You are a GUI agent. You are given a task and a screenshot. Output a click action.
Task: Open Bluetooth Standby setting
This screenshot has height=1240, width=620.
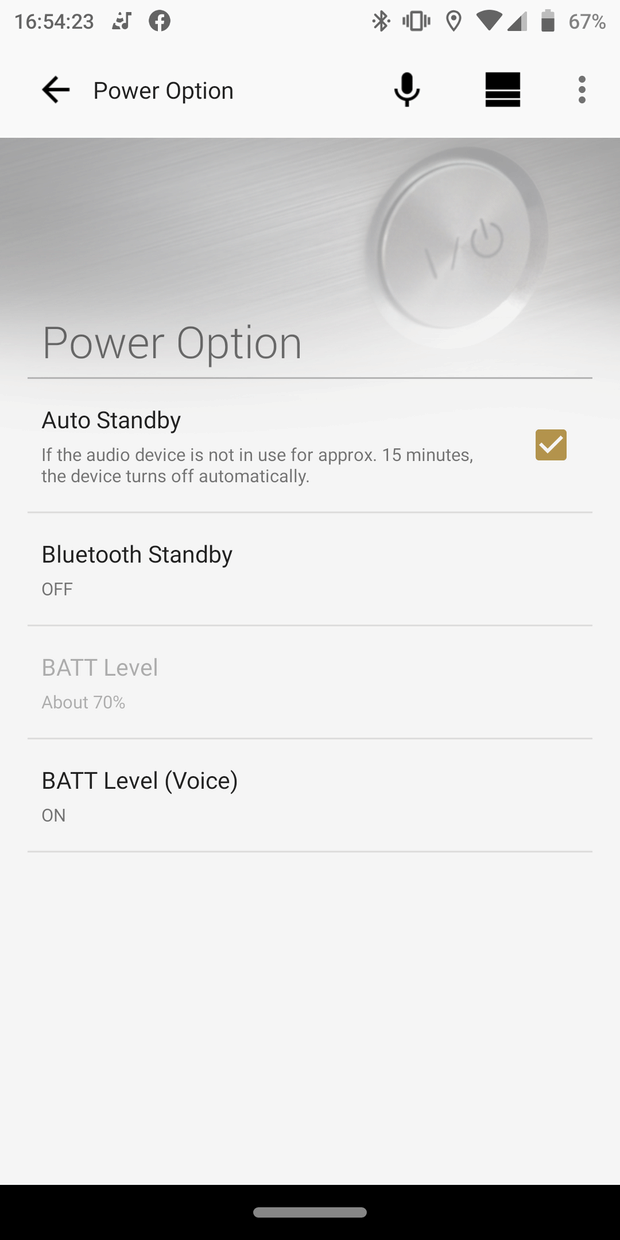pos(310,570)
